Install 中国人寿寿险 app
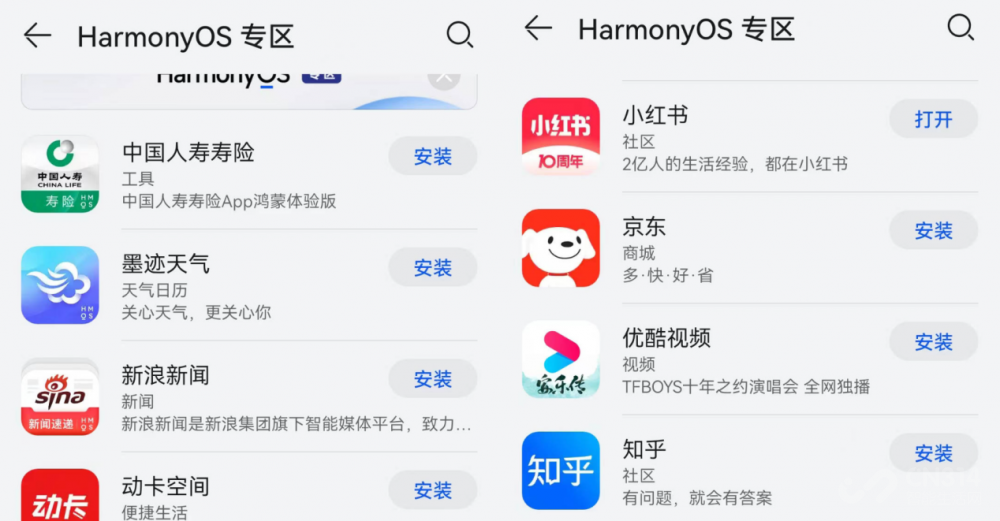This screenshot has width=1000, height=521. [x=433, y=156]
